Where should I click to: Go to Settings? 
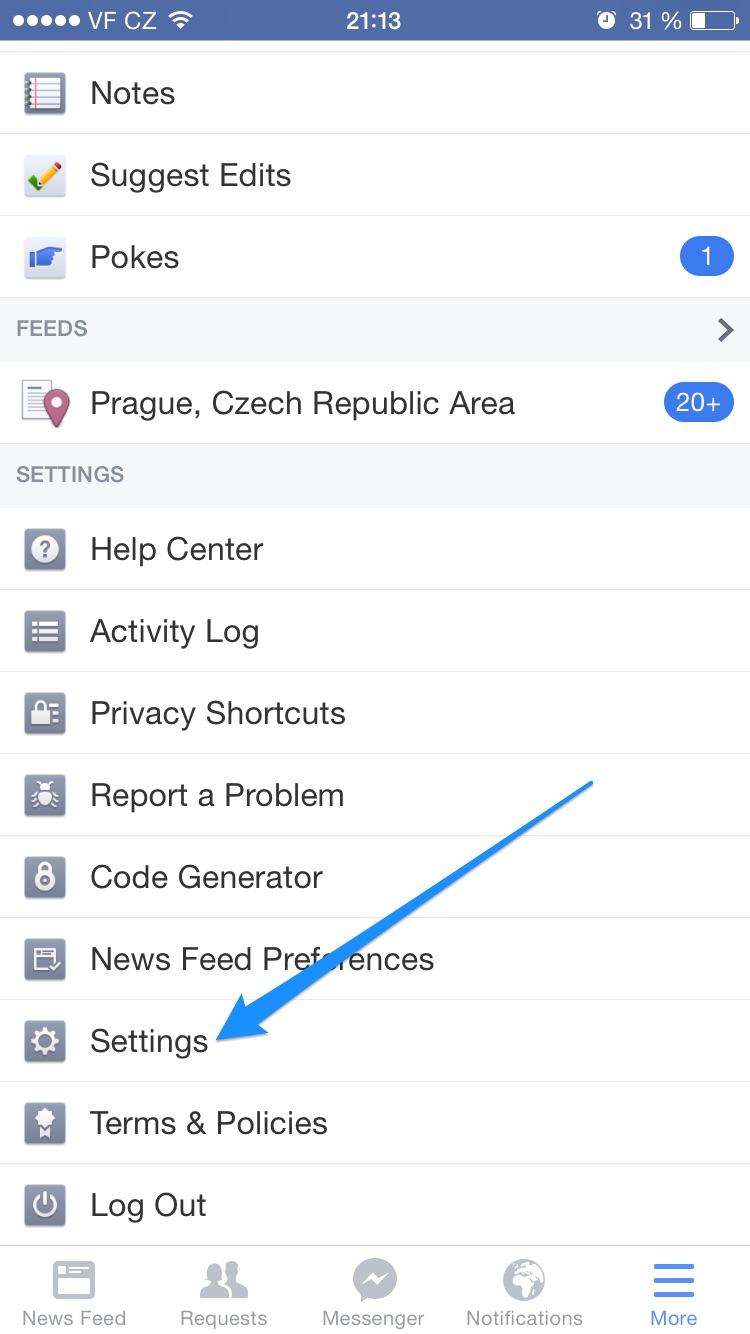coord(149,1041)
